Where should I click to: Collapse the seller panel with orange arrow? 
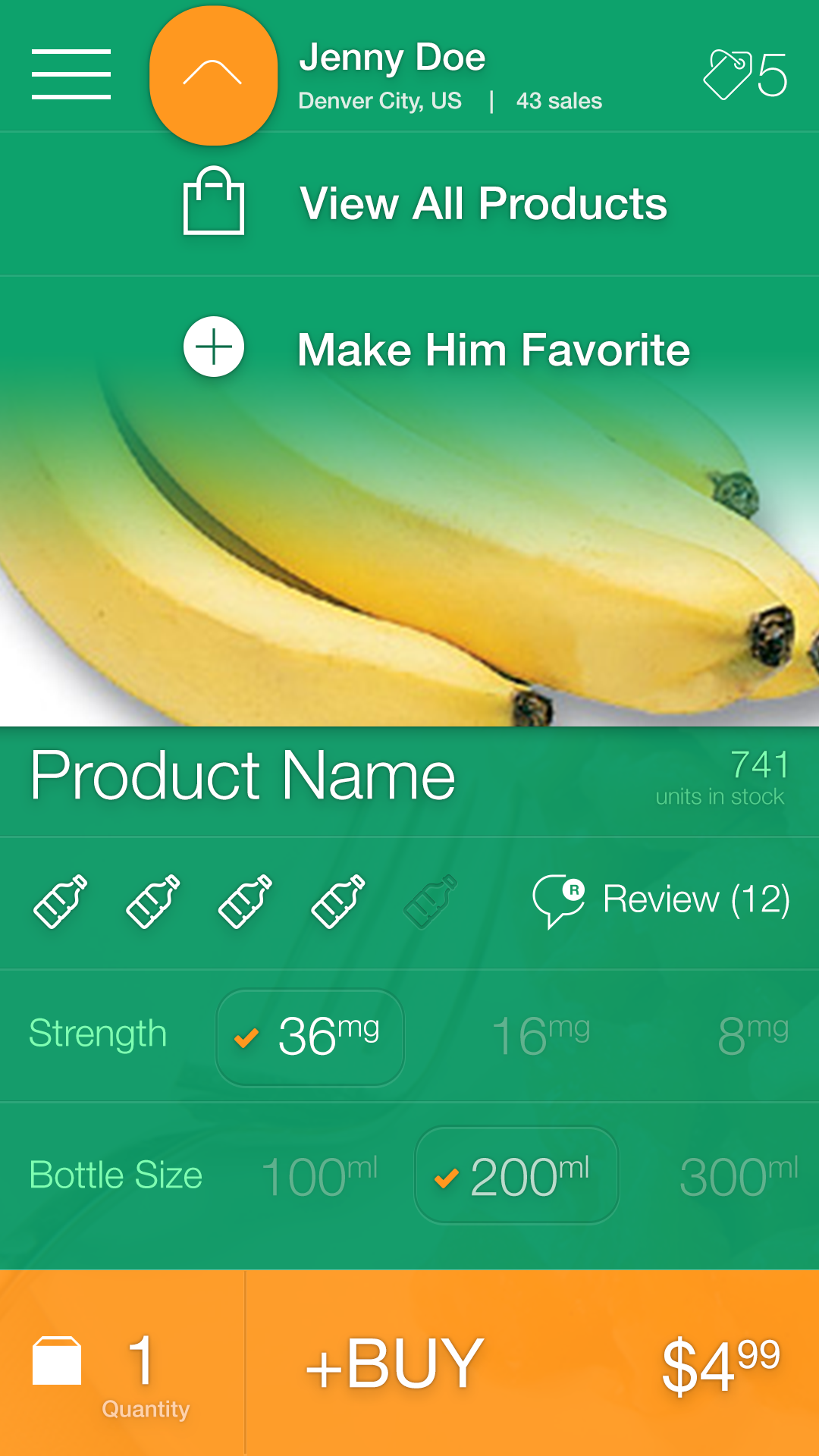tap(214, 75)
